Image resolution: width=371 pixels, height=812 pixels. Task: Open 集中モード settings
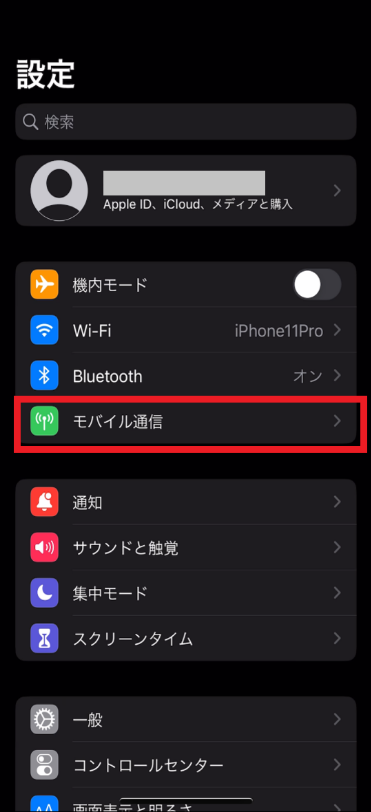(186, 593)
